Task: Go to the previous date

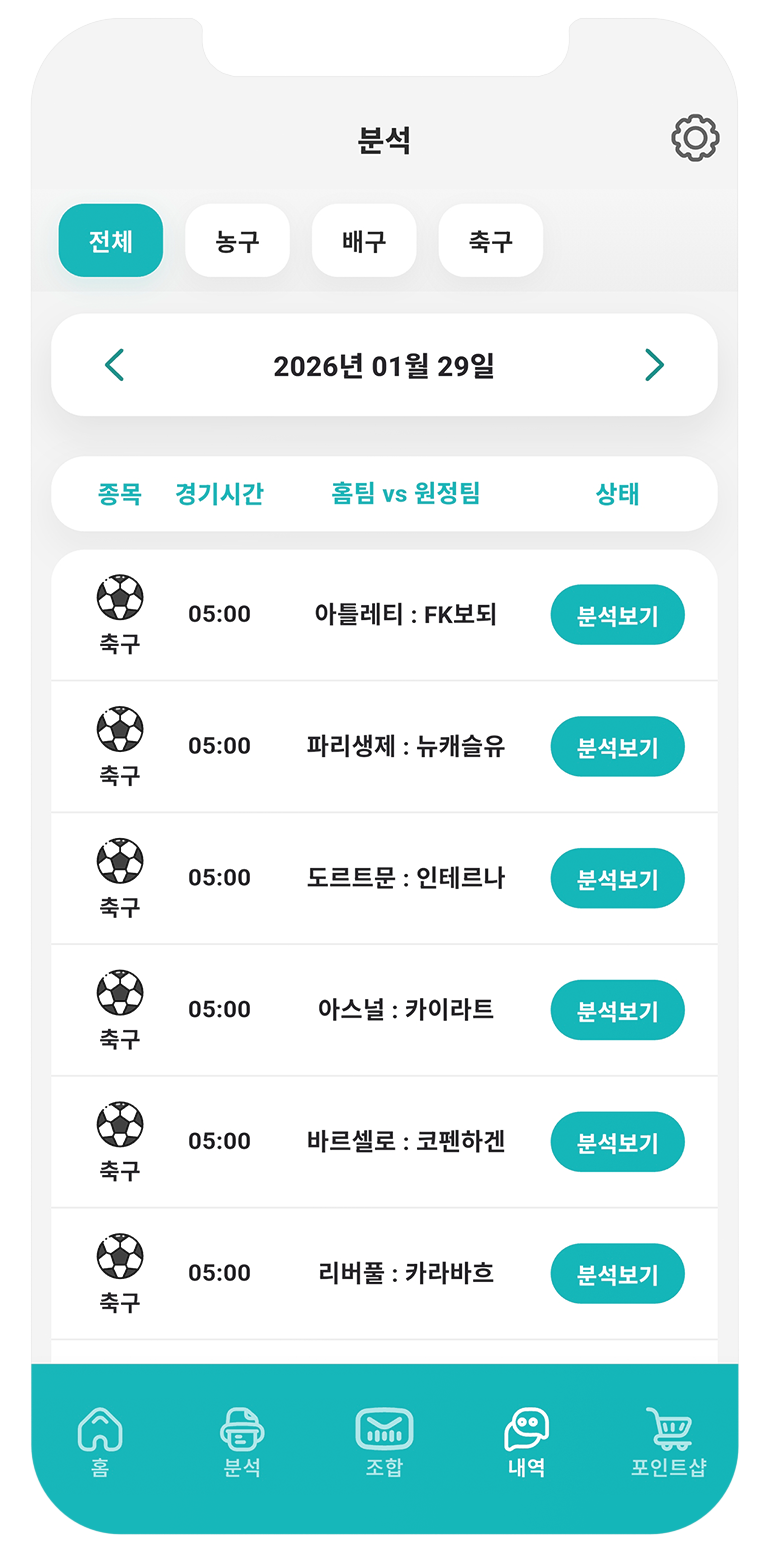Action: pos(115,365)
